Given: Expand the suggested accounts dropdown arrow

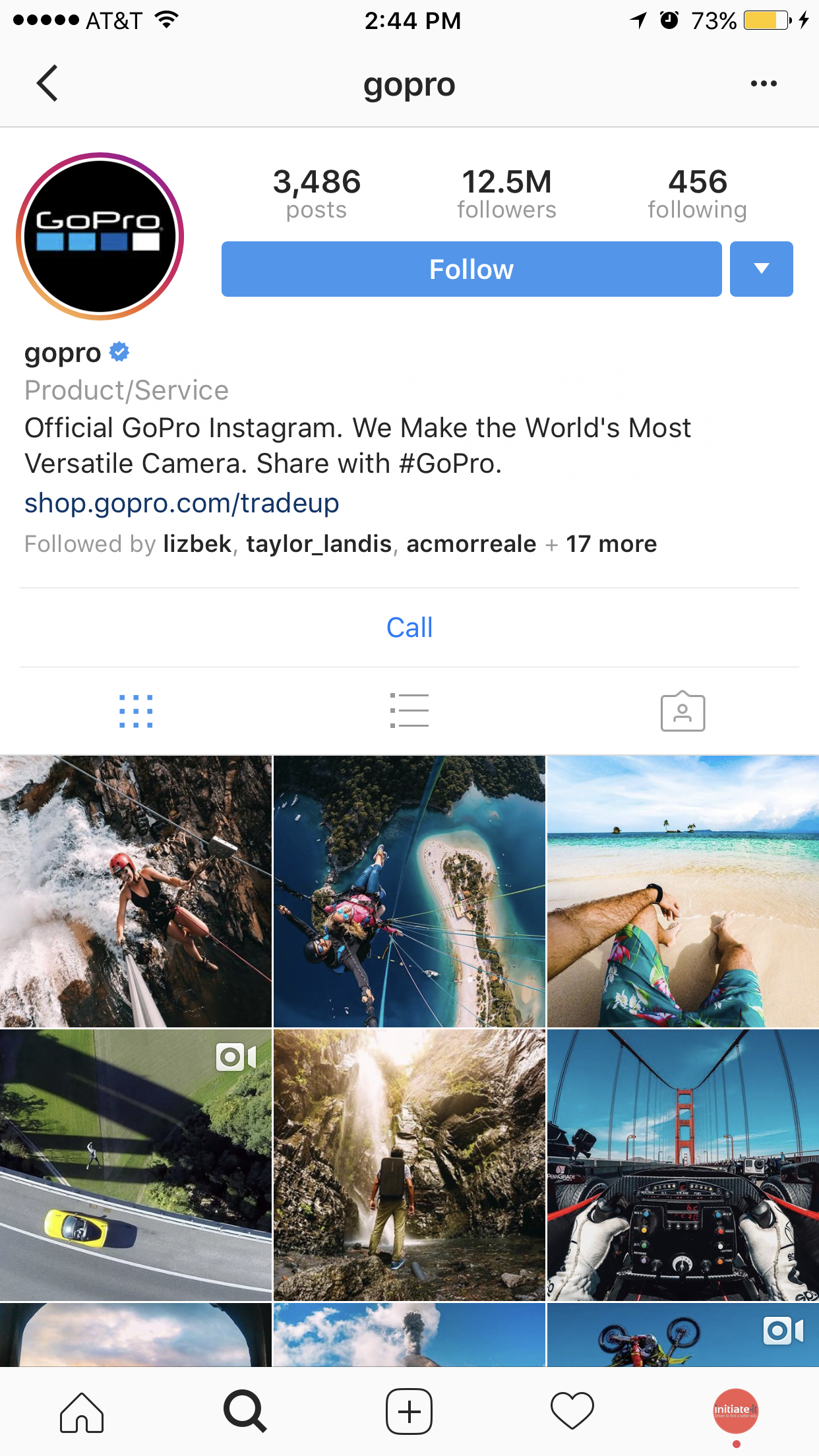Looking at the screenshot, I should [762, 269].
